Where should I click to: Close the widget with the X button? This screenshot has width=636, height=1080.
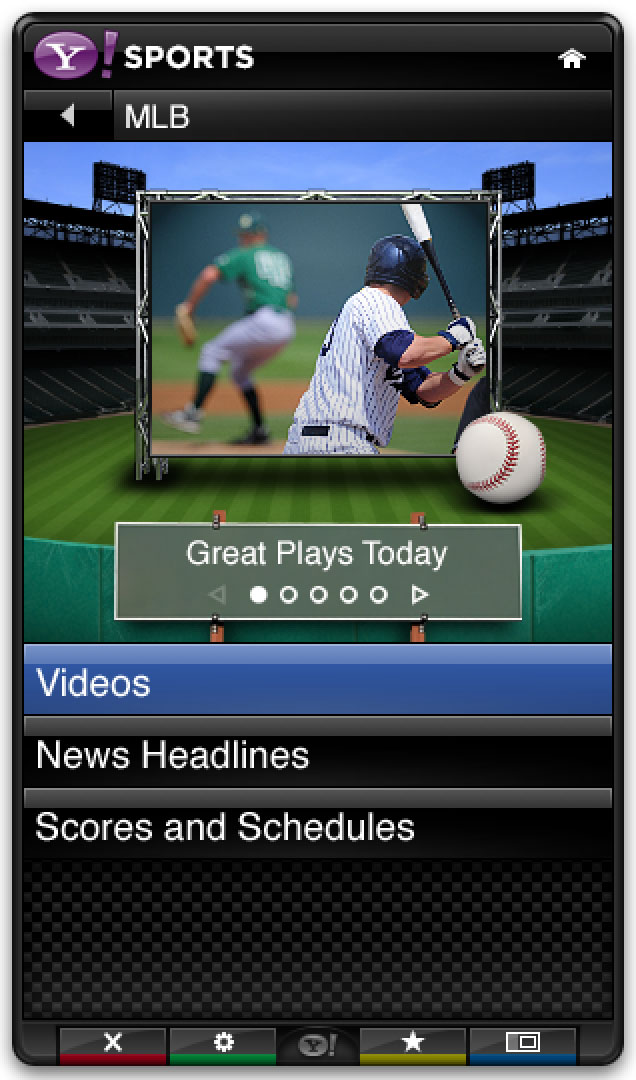point(113,1043)
